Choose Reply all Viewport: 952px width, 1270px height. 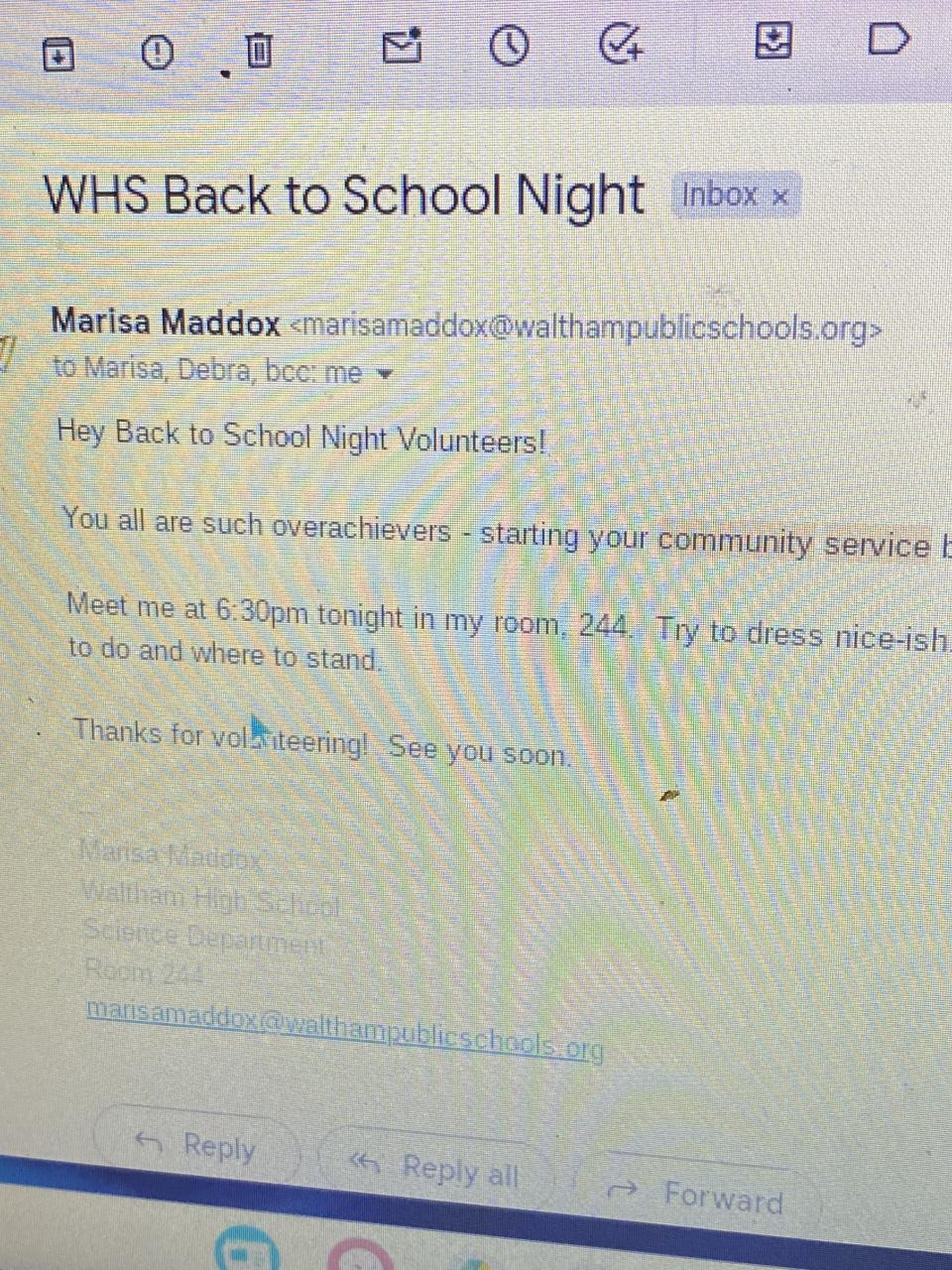click(435, 1169)
